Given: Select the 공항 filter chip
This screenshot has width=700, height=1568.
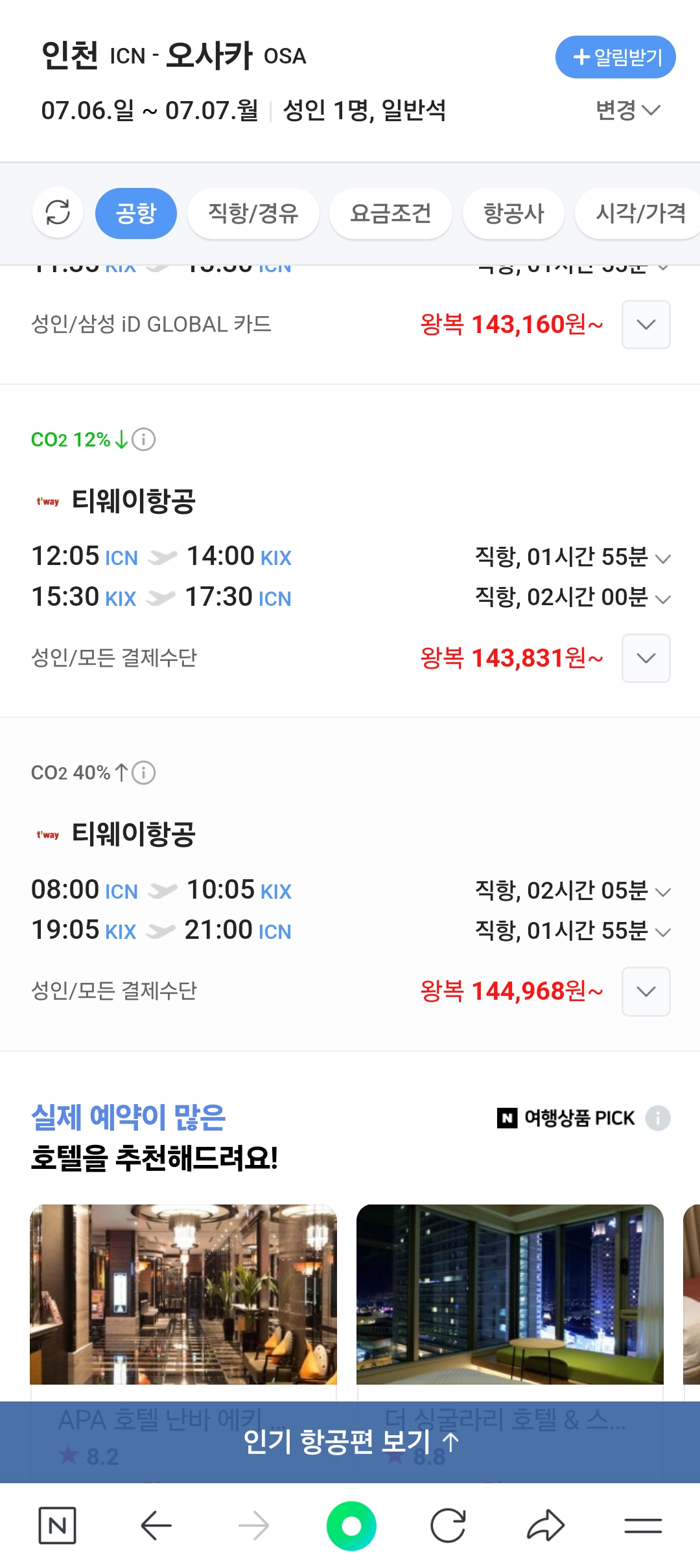Looking at the screenshot, I should click(136, 213).
